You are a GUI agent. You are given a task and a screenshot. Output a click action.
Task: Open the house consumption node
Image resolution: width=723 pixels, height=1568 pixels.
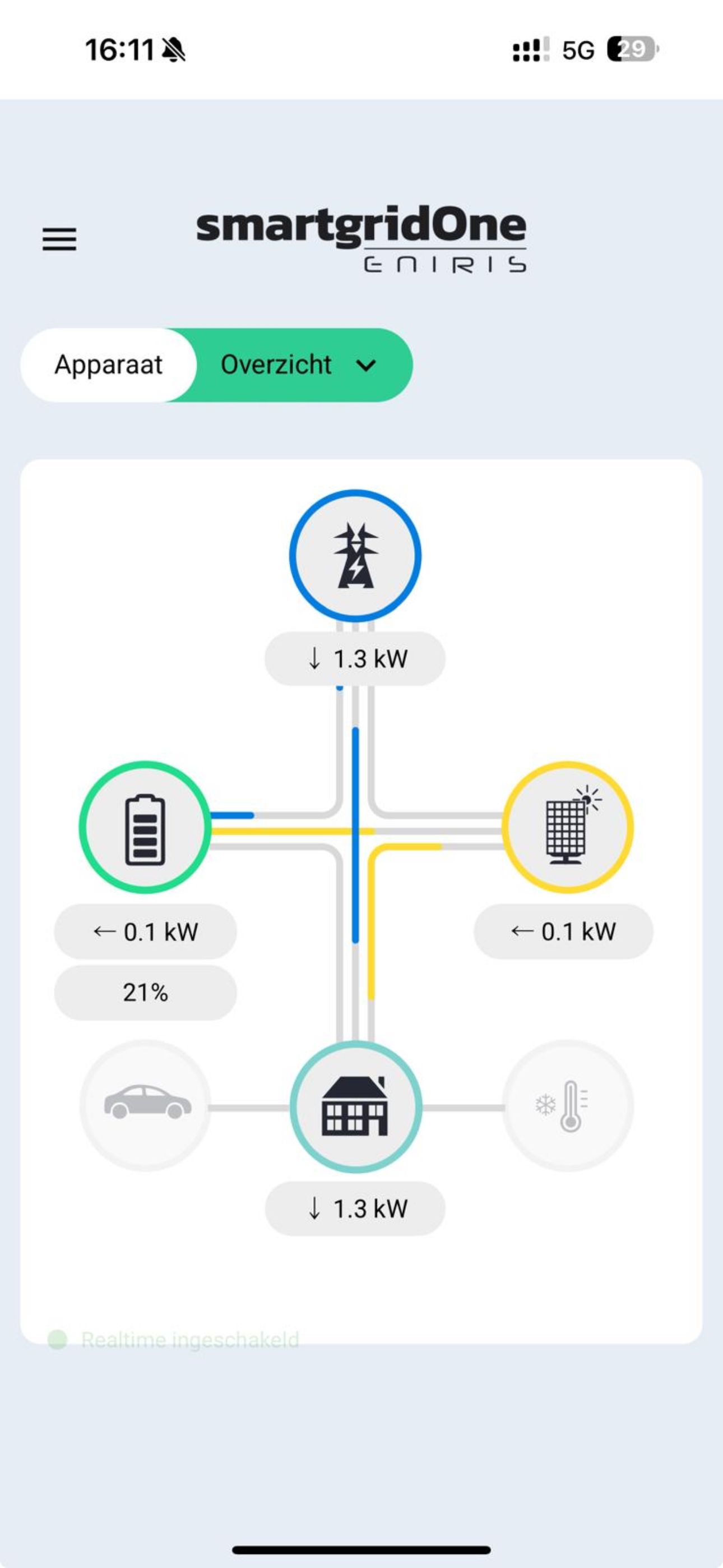tap(355, 1106)
